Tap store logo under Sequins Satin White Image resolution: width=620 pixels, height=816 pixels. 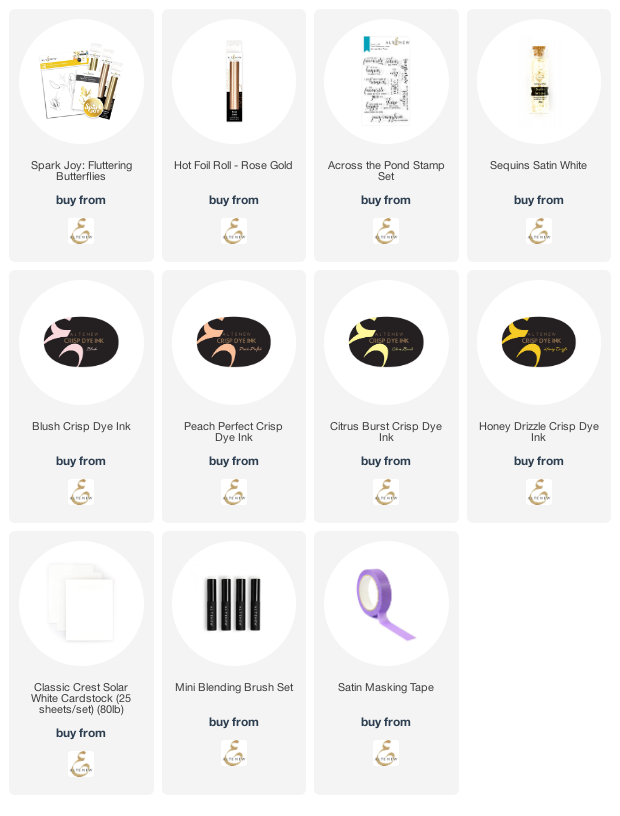(539, 232)
